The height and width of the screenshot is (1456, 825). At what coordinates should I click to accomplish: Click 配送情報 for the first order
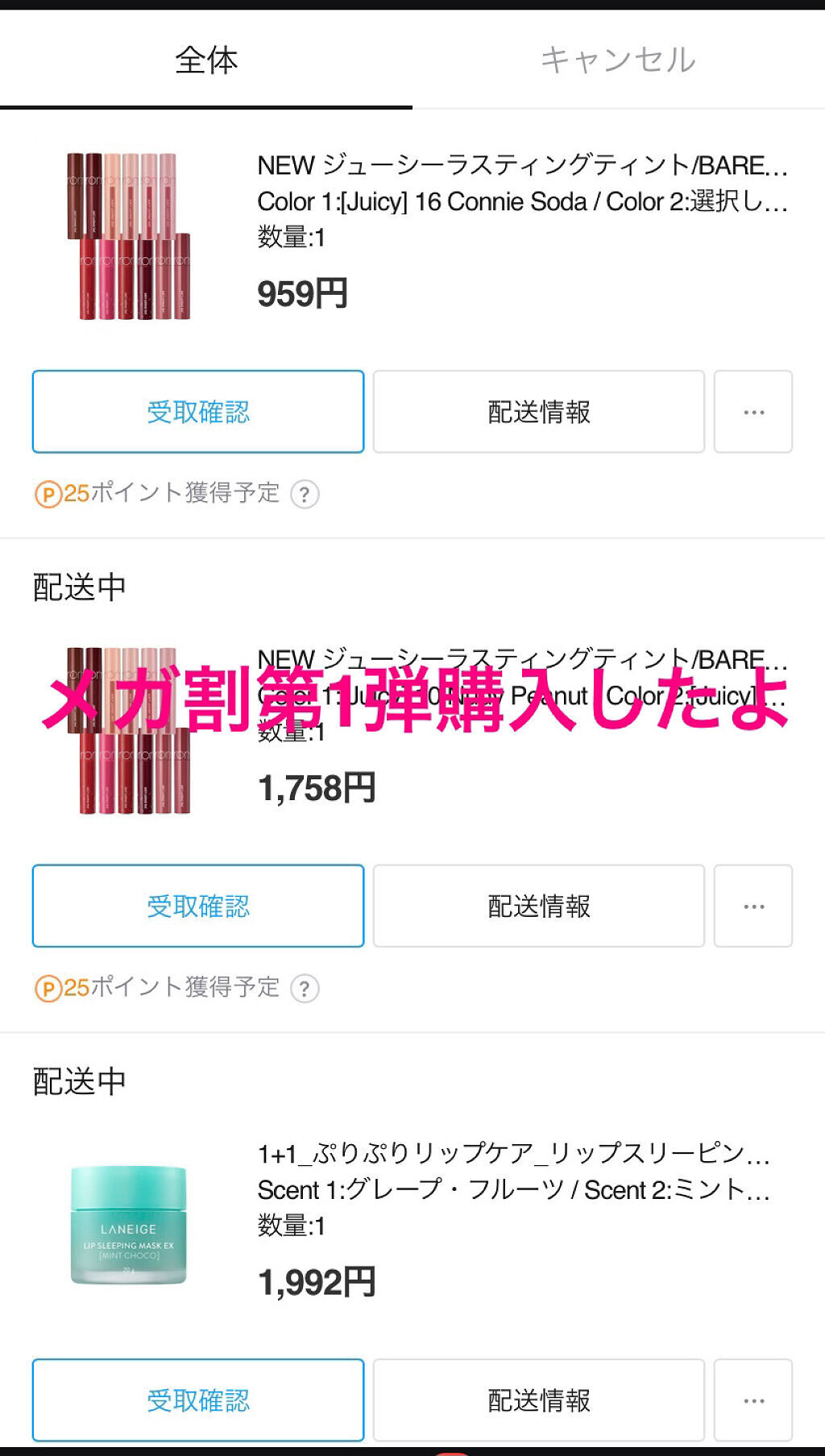click(x=537, y=412)
